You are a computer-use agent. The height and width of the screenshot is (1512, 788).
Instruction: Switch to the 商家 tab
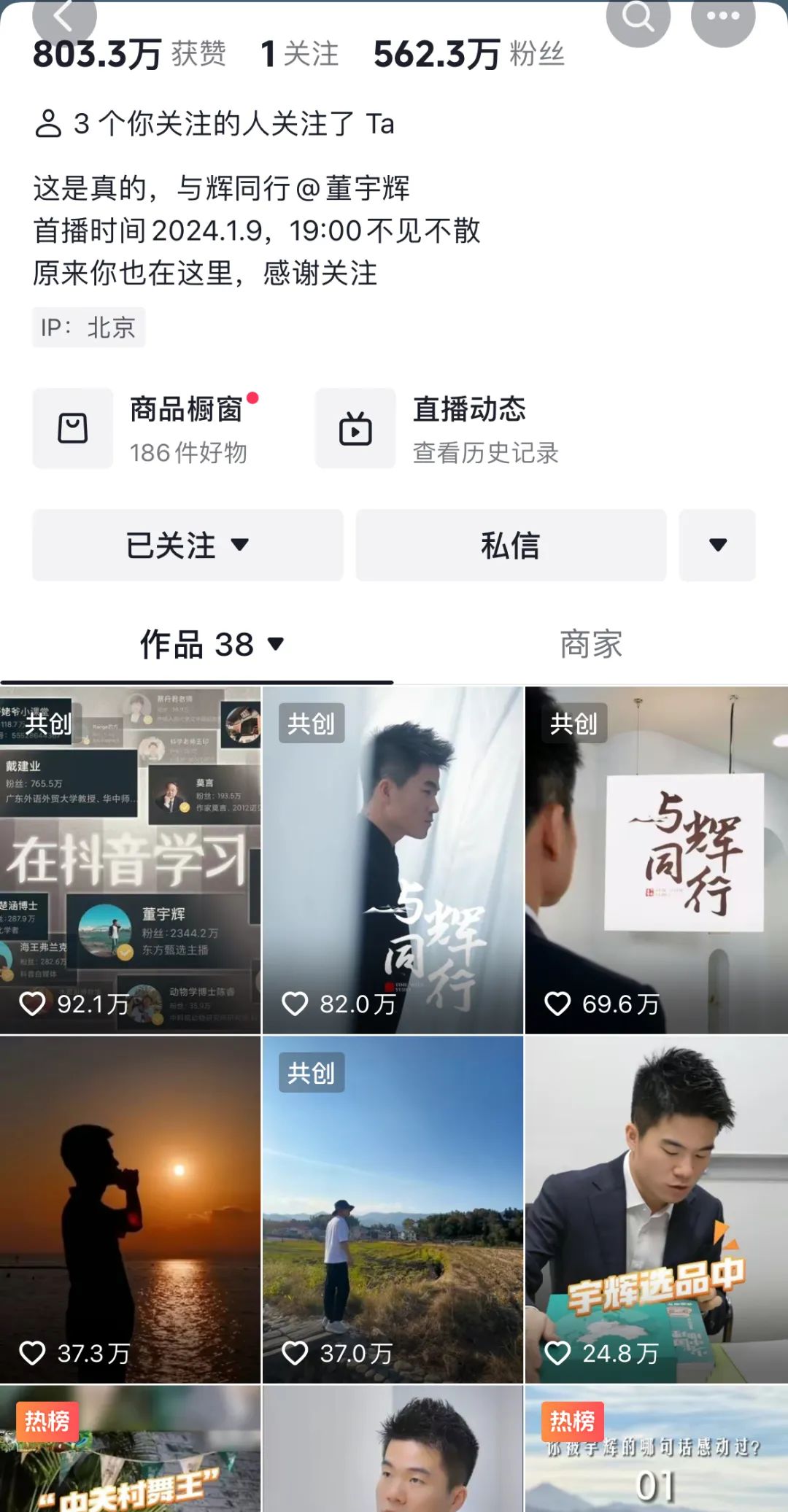pyautogui.click(x=591, y=645)
